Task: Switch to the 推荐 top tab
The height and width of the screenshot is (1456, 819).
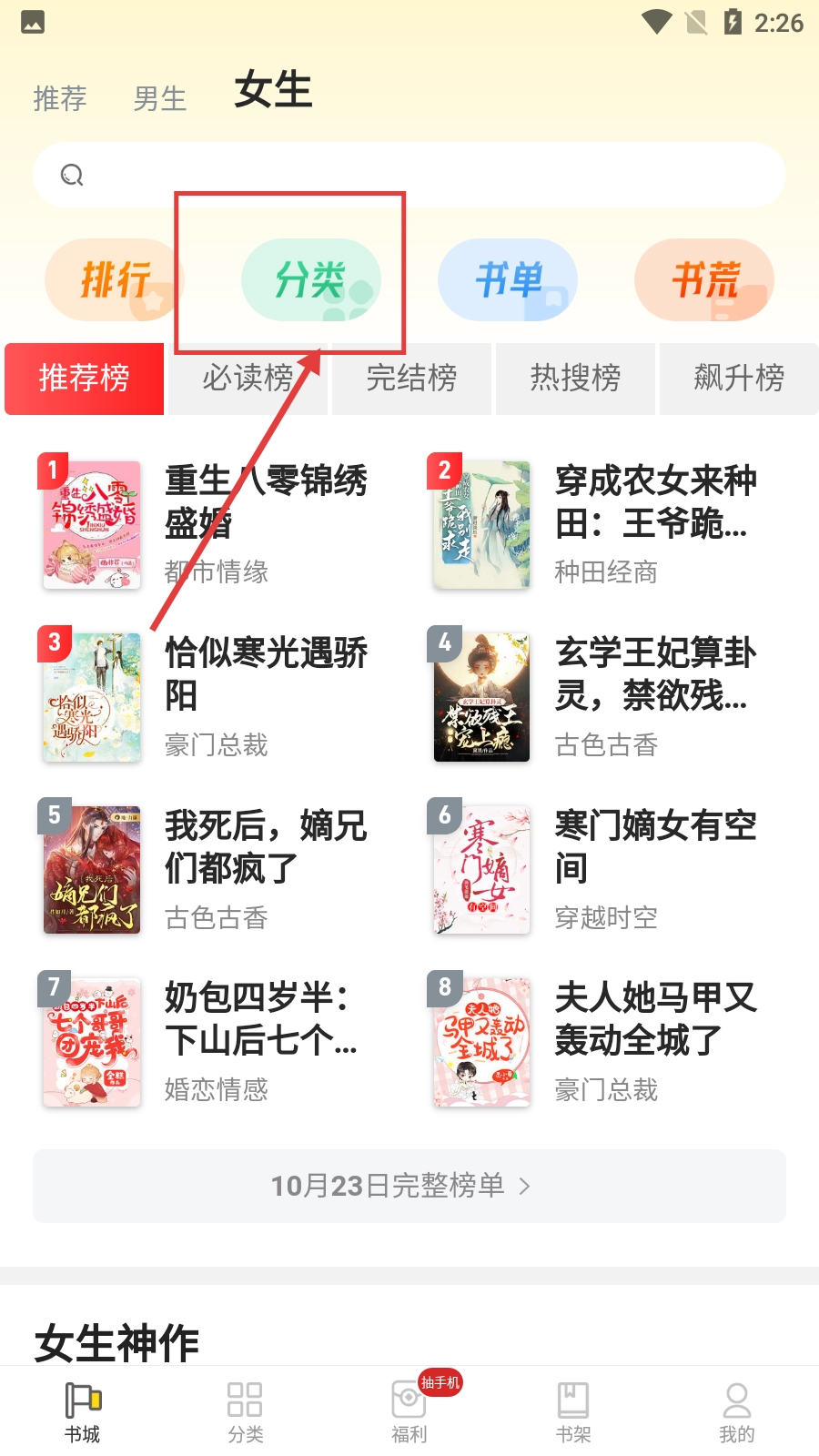Action: click(x=60, y=98)
